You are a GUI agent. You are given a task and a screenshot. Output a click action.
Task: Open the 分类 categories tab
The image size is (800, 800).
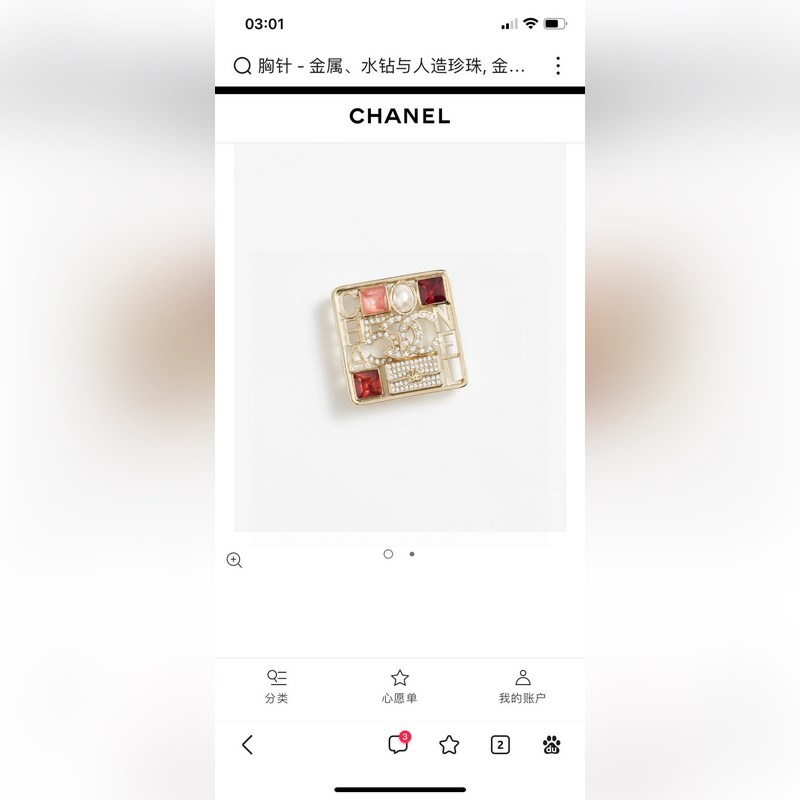(x=276, y=686)
